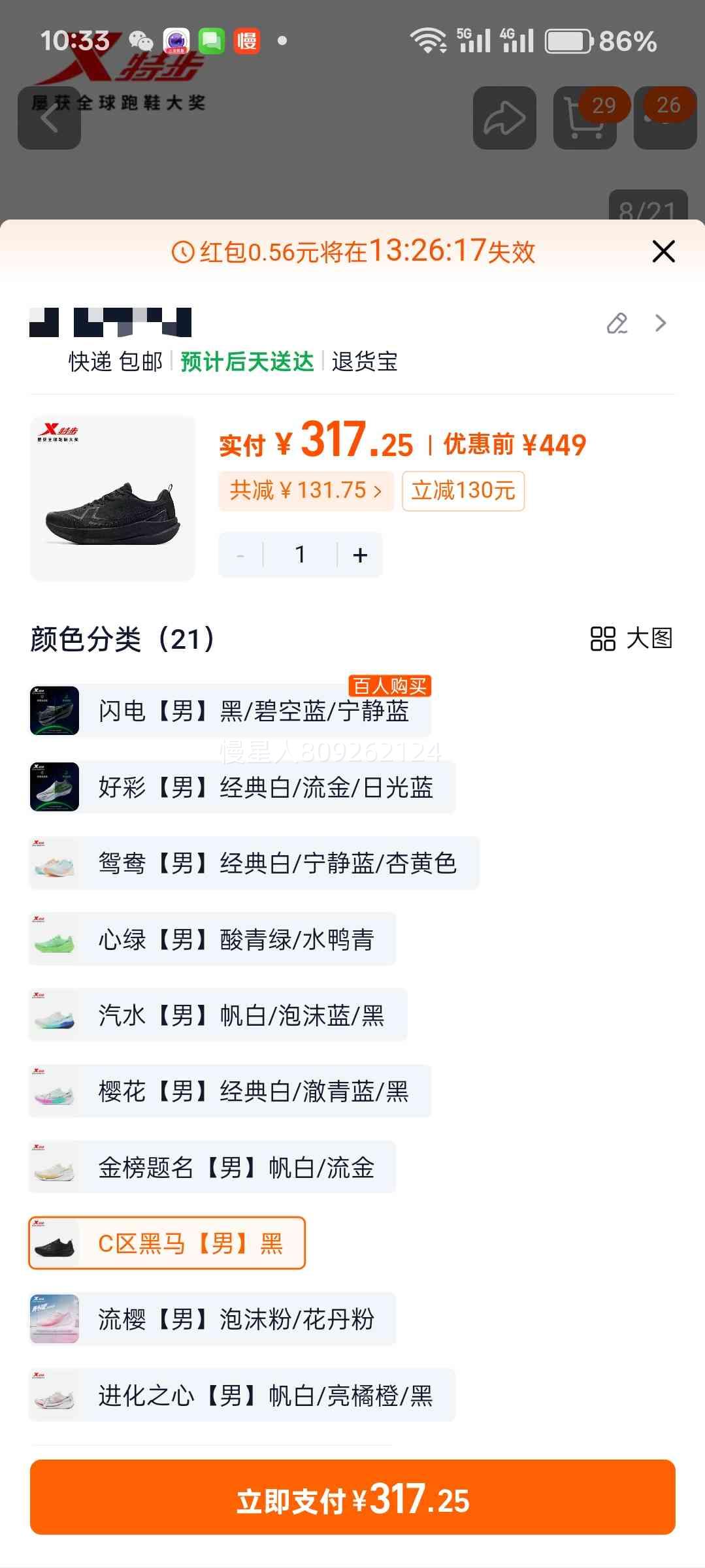The height and width of the screenshot is (1568, 705).
Task: Edit the delivery address
Action: tap(617, 323)
